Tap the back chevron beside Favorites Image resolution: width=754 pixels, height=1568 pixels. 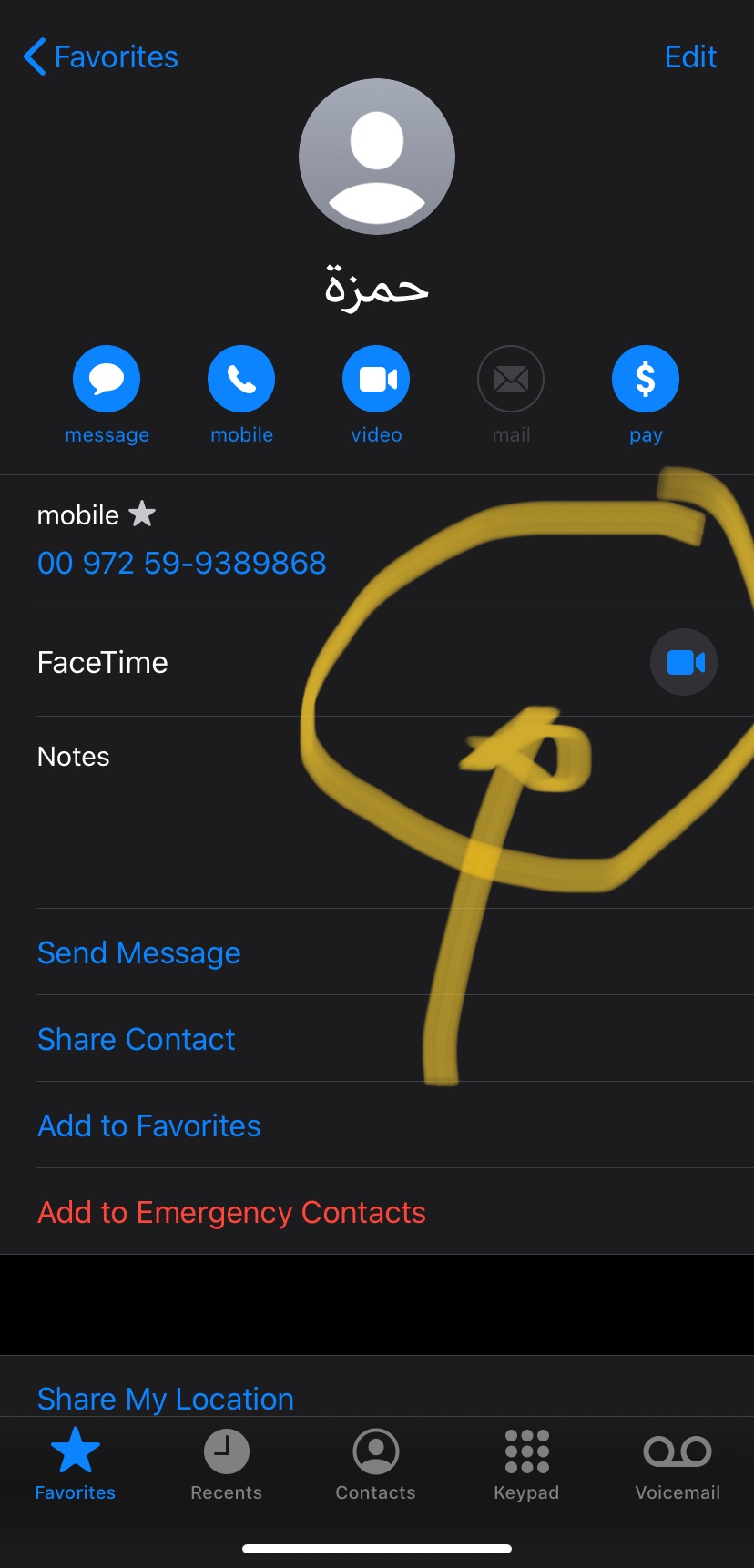34,56
